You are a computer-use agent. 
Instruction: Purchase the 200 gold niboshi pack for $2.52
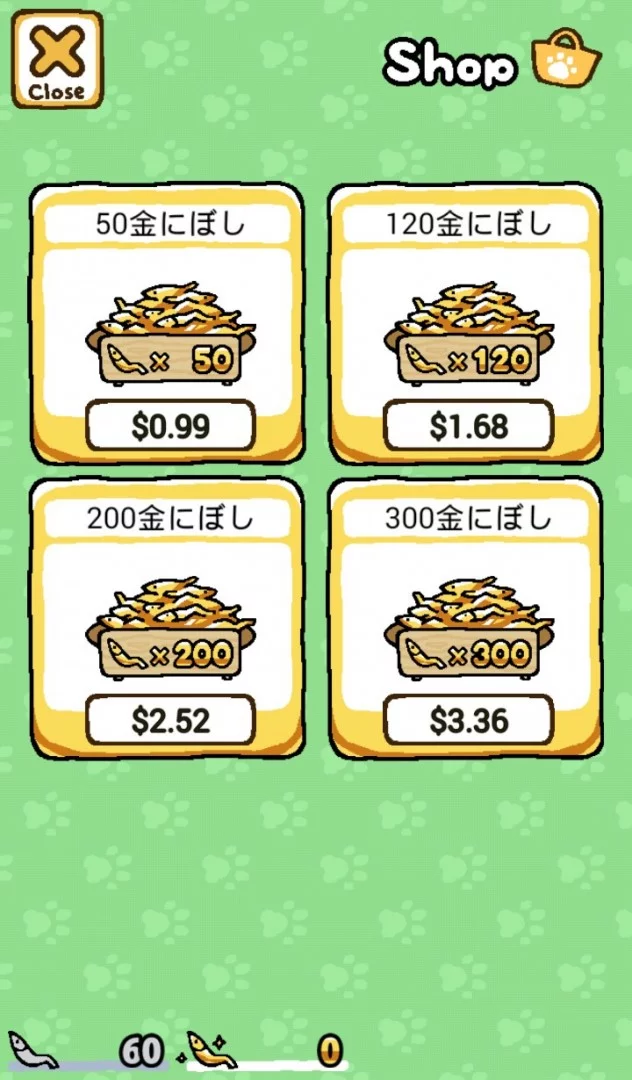pyautogui.click(x=170, y=720)
